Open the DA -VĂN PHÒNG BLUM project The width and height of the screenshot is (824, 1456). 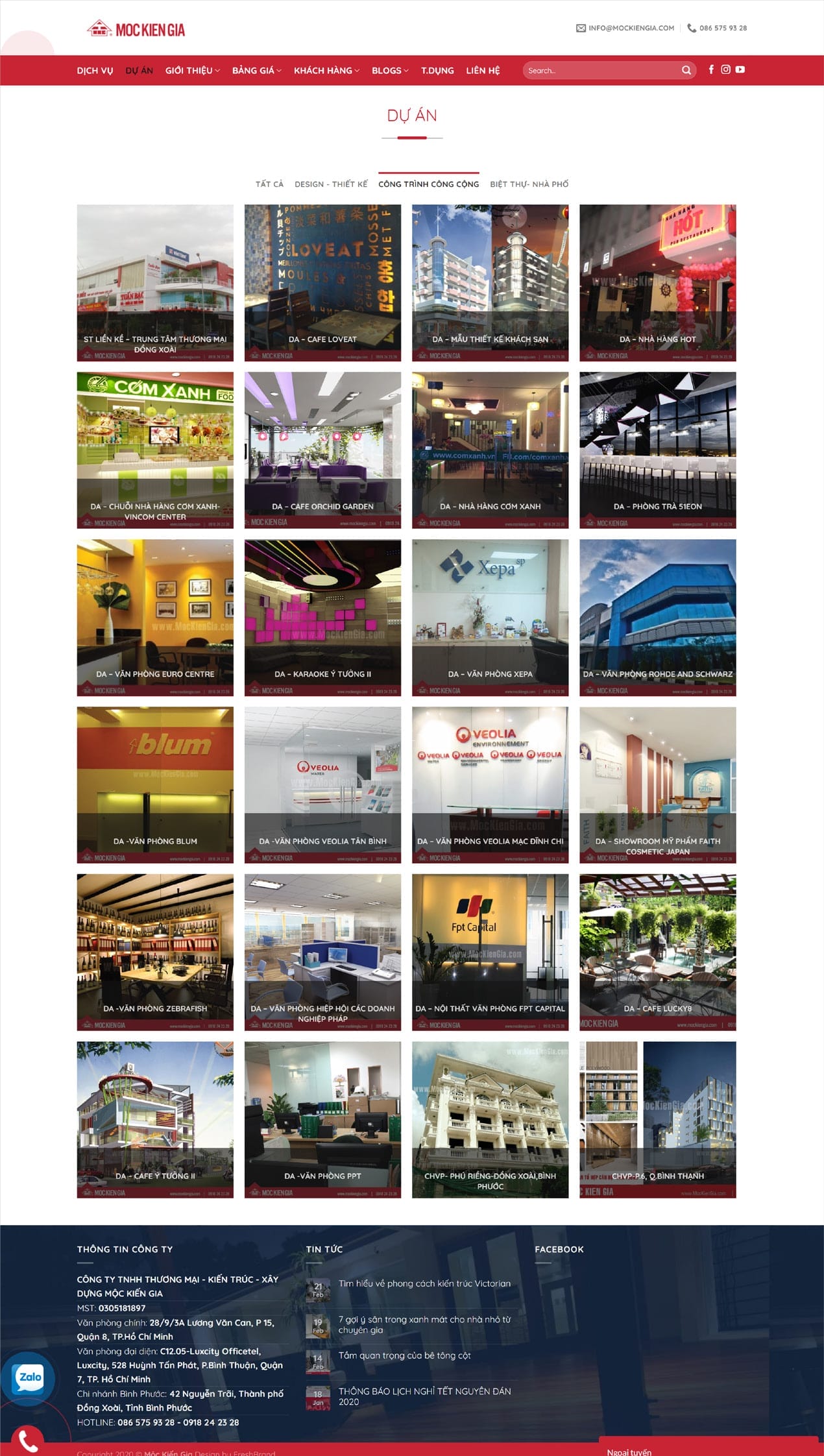pos(155,784)
